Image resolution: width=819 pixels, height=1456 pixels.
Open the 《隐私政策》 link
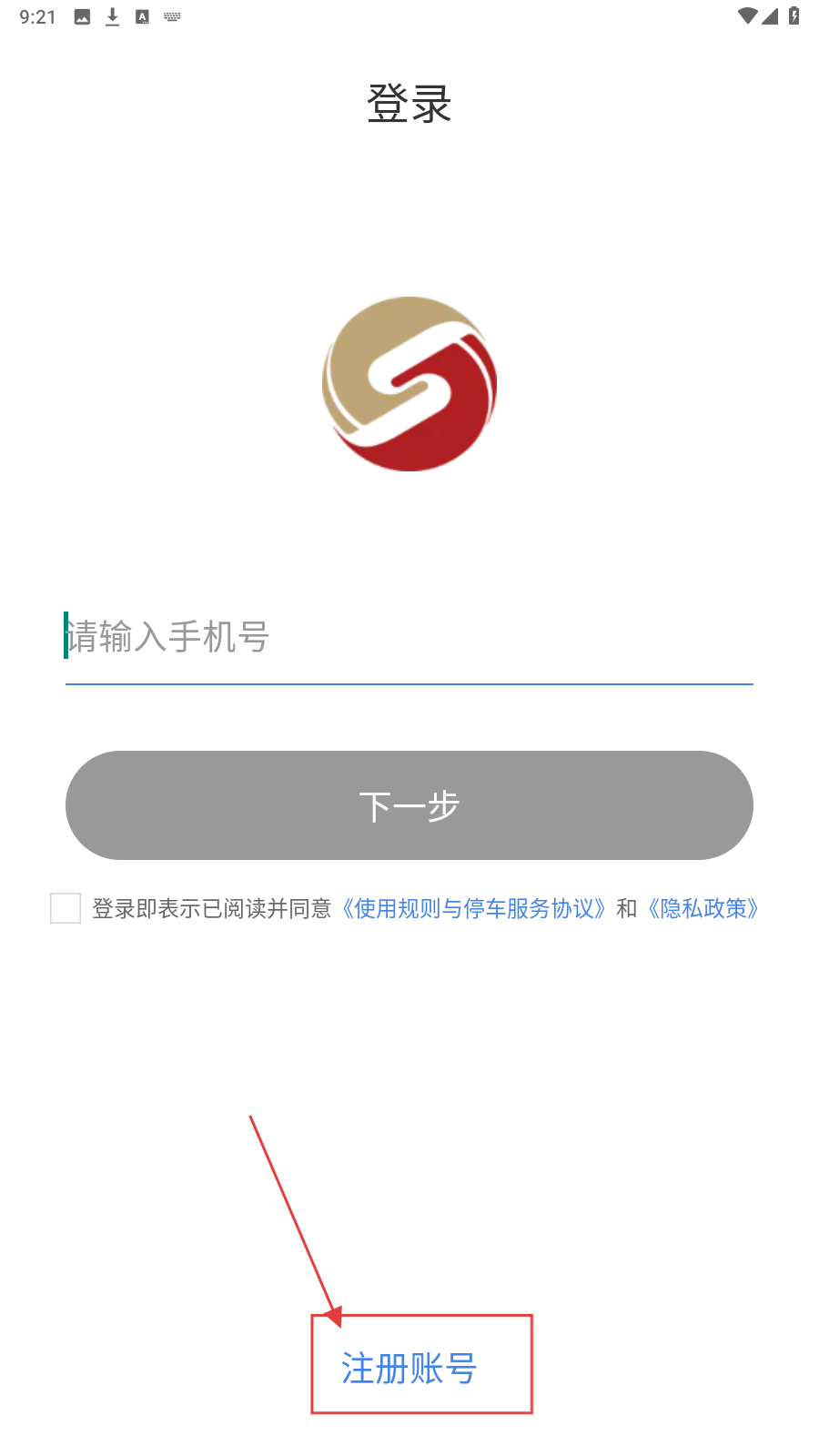click(x=703, y=908)
